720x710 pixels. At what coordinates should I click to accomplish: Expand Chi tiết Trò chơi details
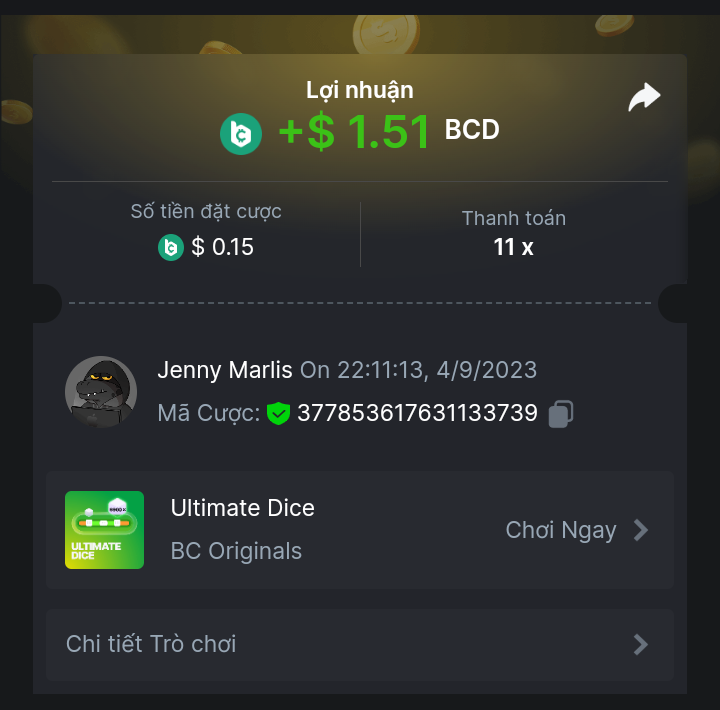(x=359, y=644)
